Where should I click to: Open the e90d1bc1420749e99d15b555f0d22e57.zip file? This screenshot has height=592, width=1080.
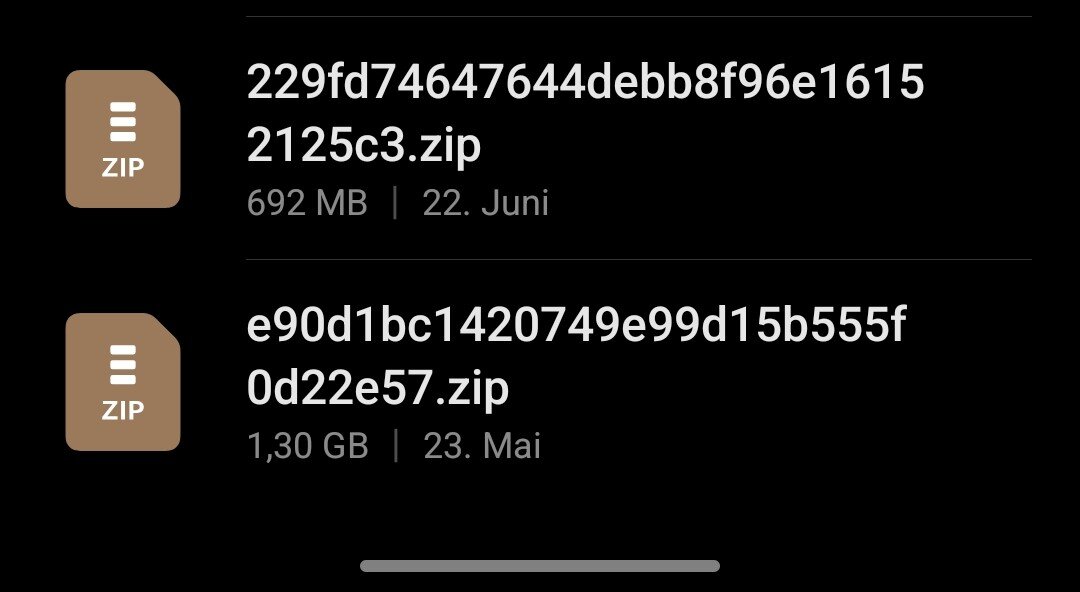(575, 357)
